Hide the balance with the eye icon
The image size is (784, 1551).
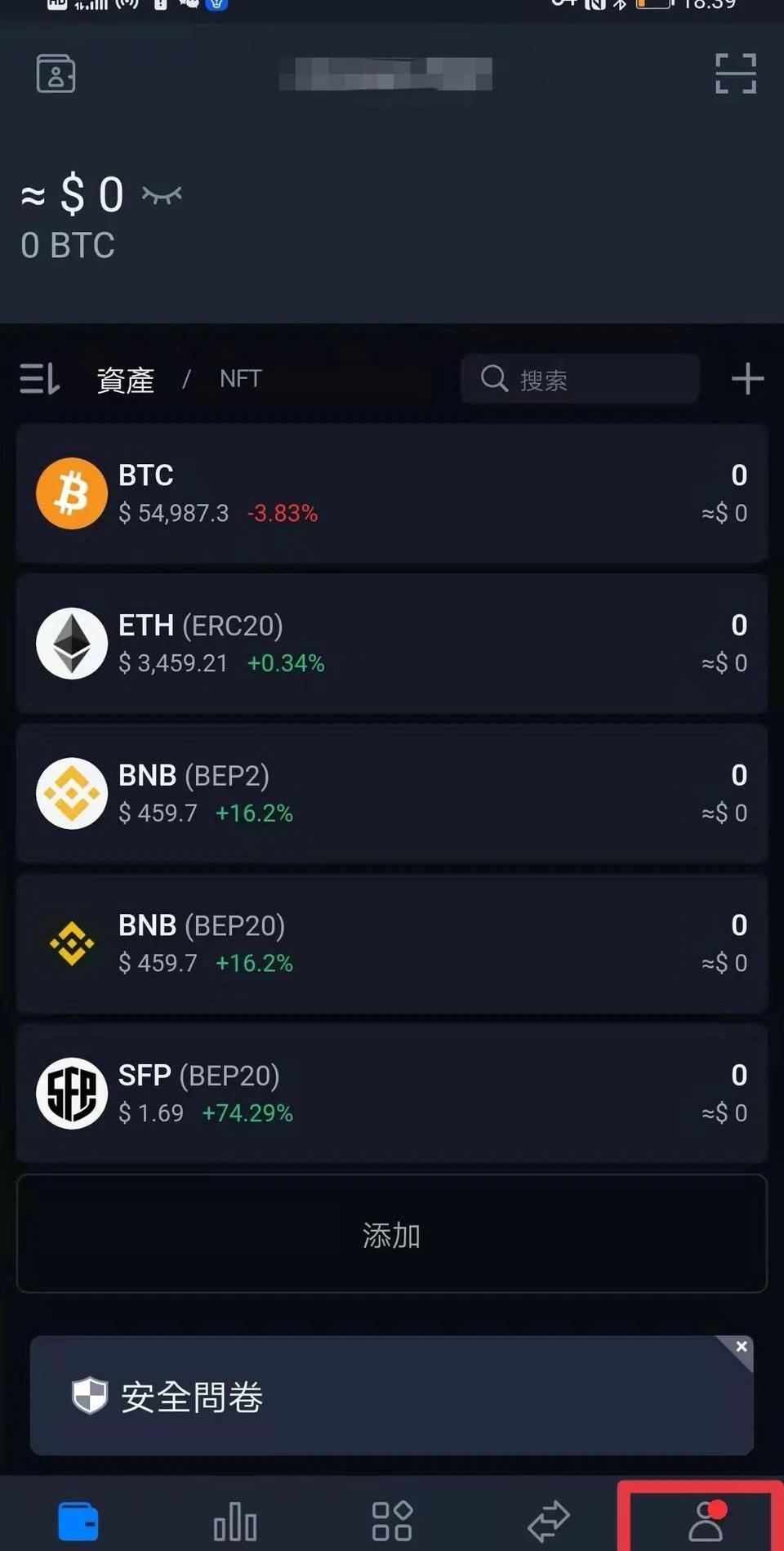(162, 194)
